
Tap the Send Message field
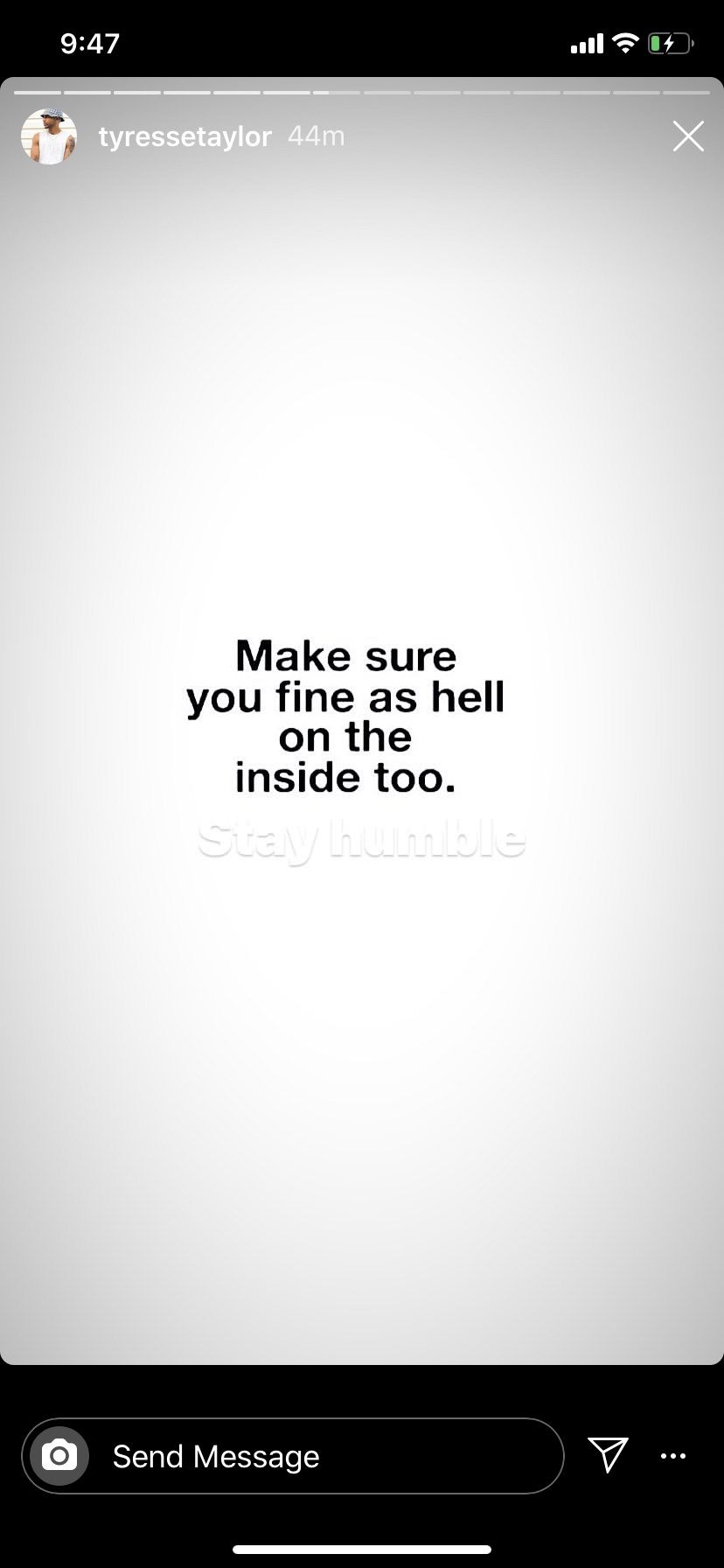click(293, 1456)
